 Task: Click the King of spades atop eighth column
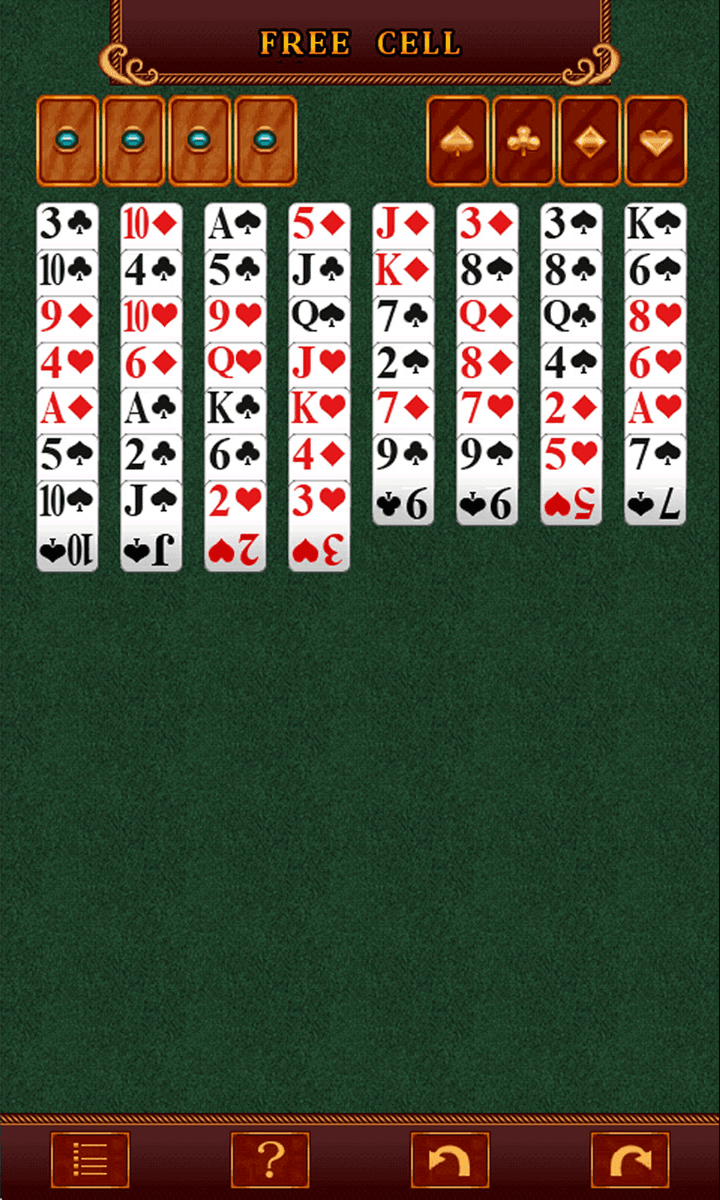pyautogui.click(x=655, y=220)
